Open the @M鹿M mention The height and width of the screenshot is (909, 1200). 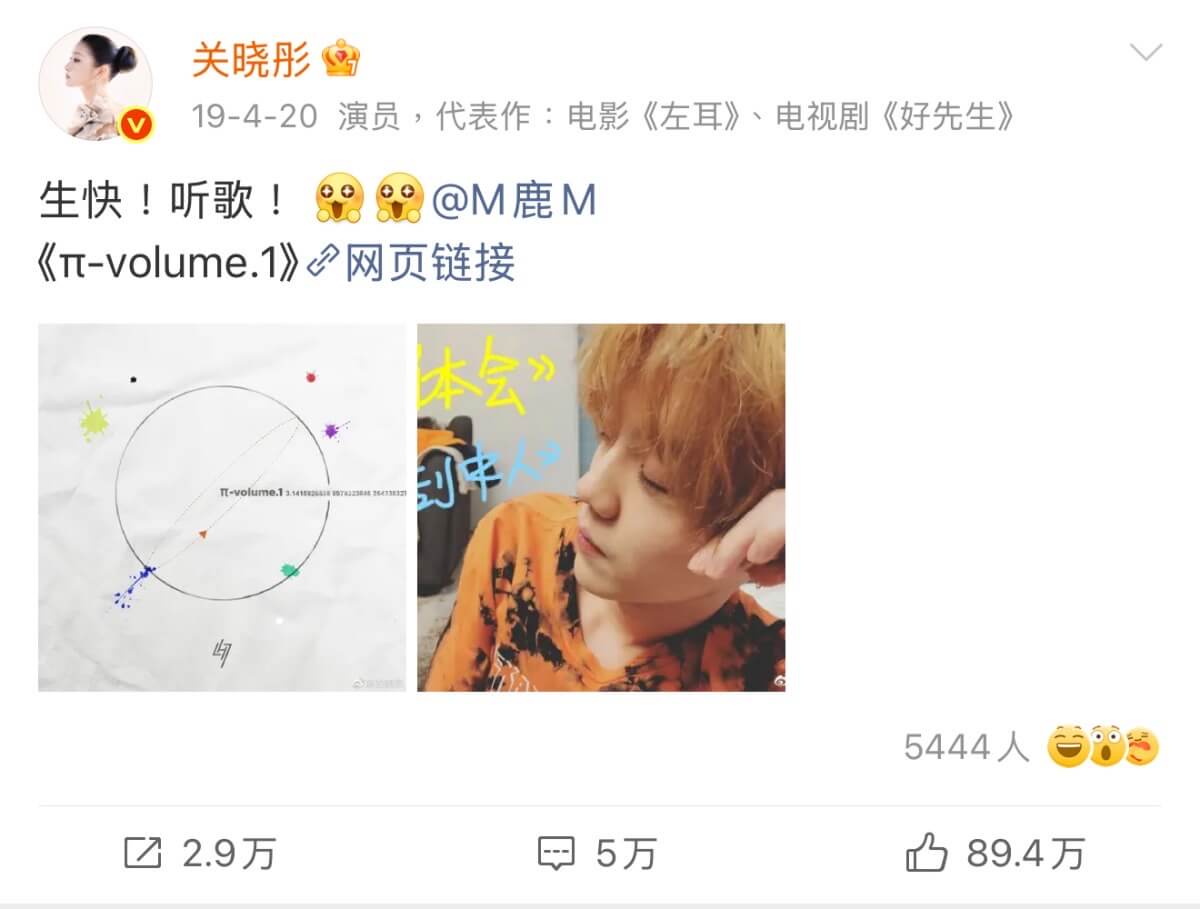[514, 201]
